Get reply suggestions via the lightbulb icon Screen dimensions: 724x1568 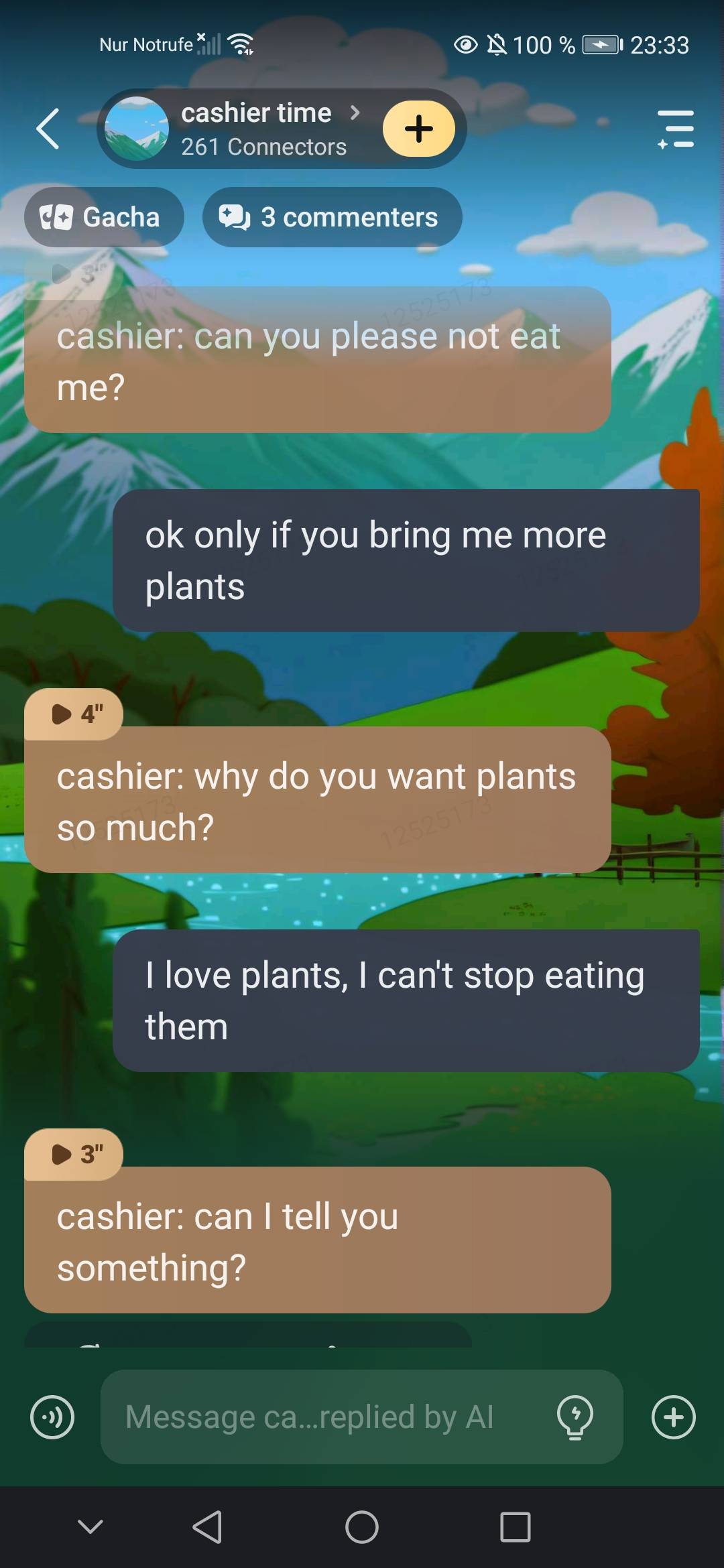pyautogui.click(x=575, y=1417)
